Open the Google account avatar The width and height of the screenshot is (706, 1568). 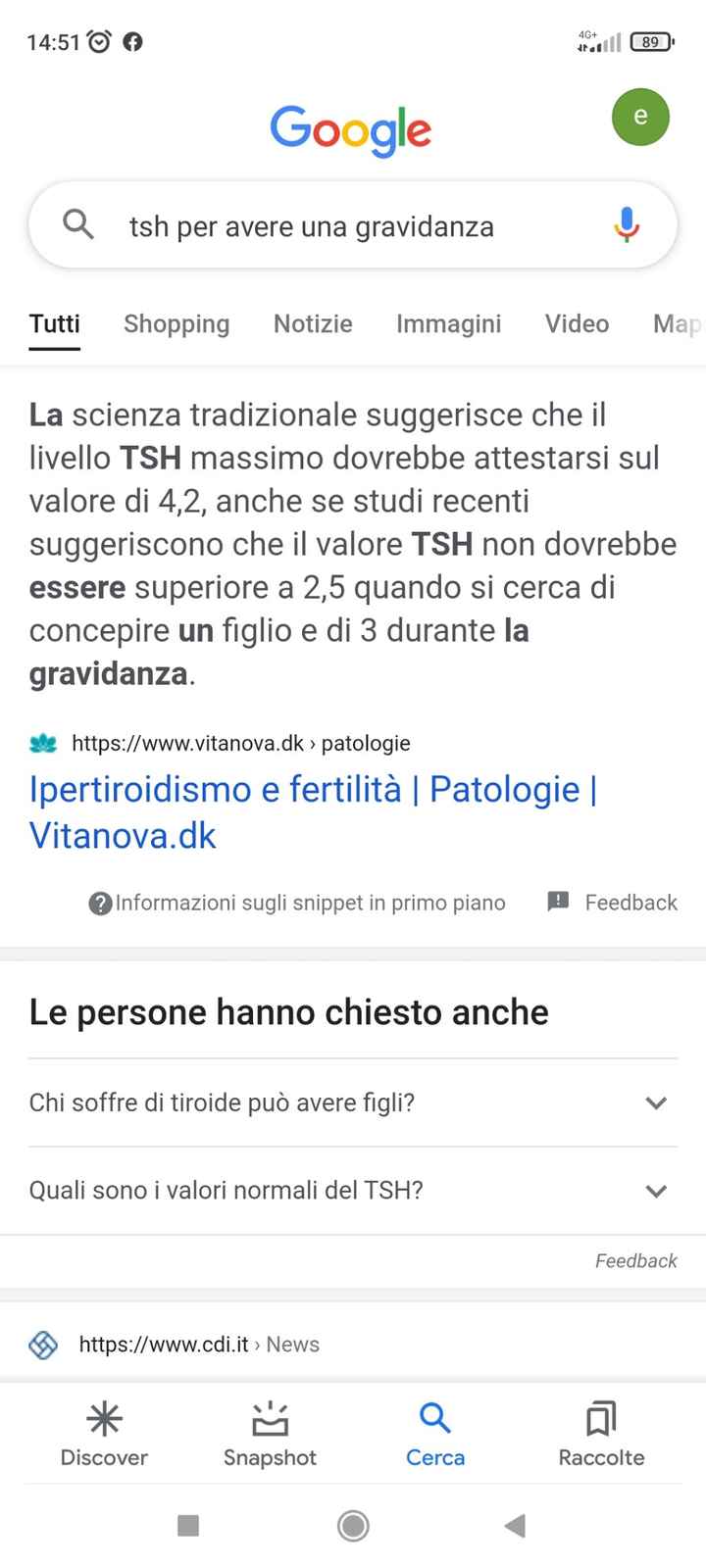[x=640, y=117]
